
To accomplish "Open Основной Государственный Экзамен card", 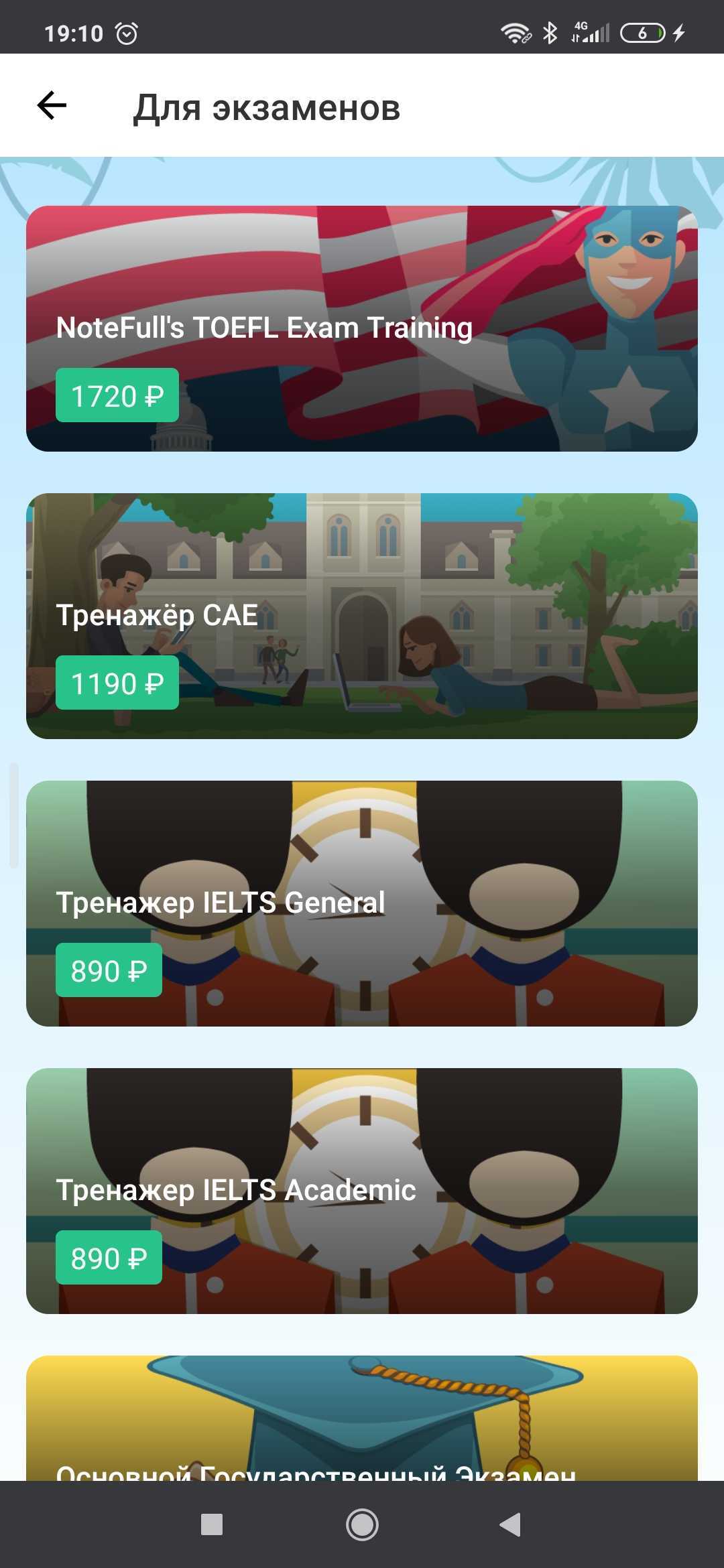I will click(x=362, y=1418).
